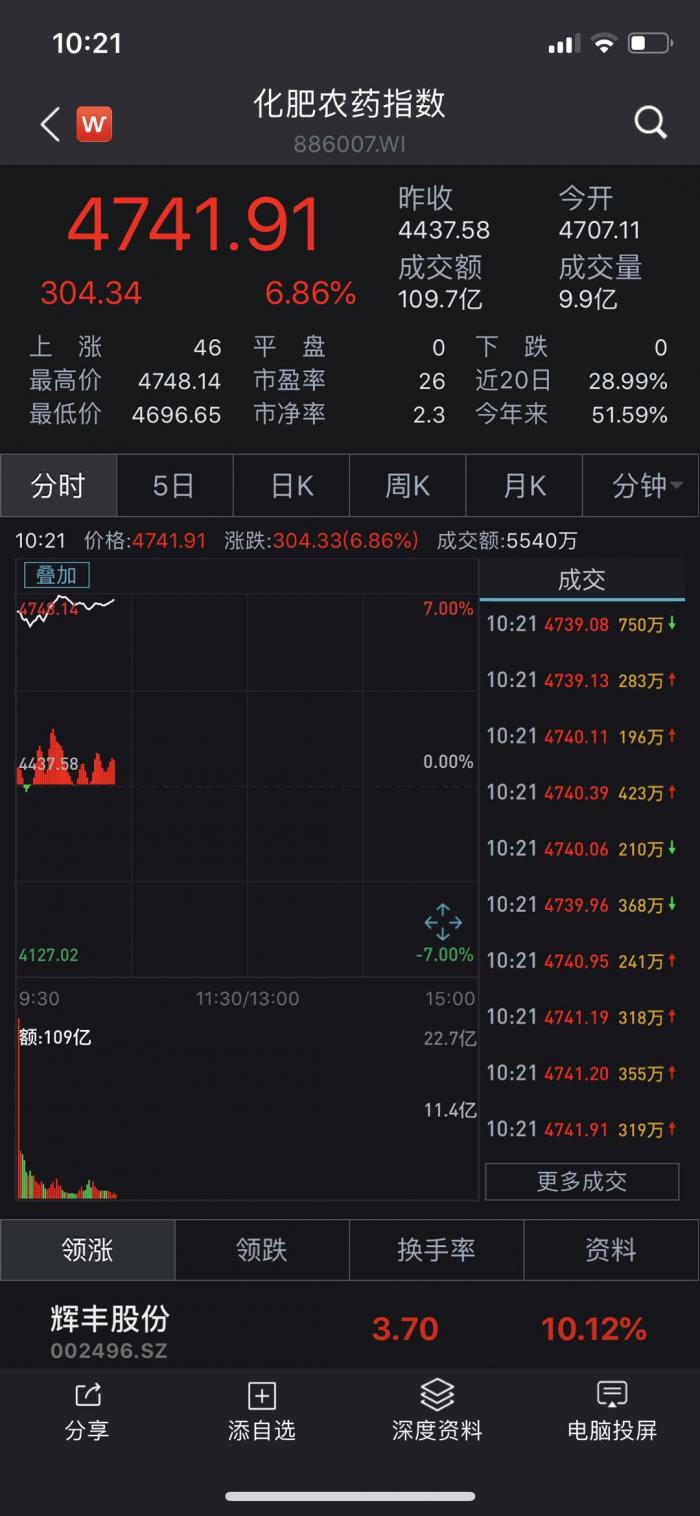Expand the chart with the arrows icon
Image resolution: width=700 pixels, height=1516 pixels.
click(x=443, y=921)
